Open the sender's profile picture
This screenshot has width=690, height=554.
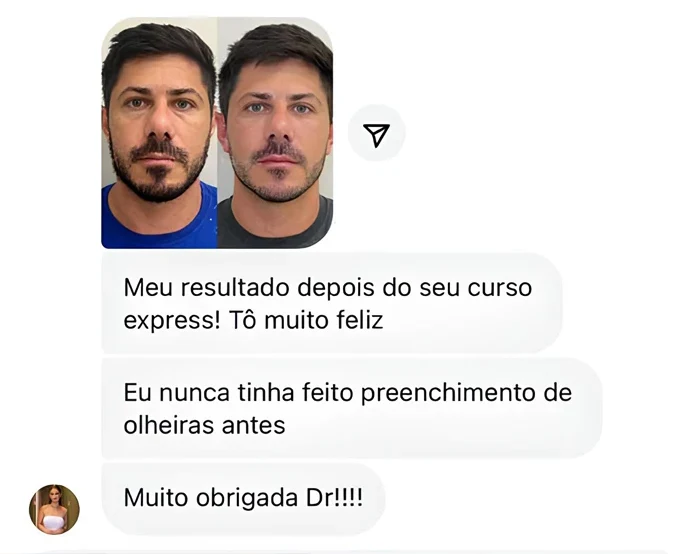click(54, 509)
